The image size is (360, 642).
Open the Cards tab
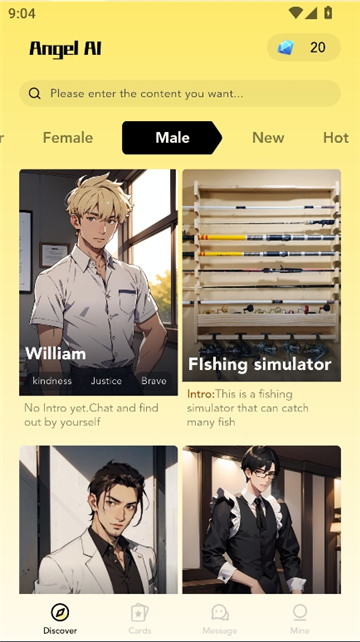click(140, 619)
